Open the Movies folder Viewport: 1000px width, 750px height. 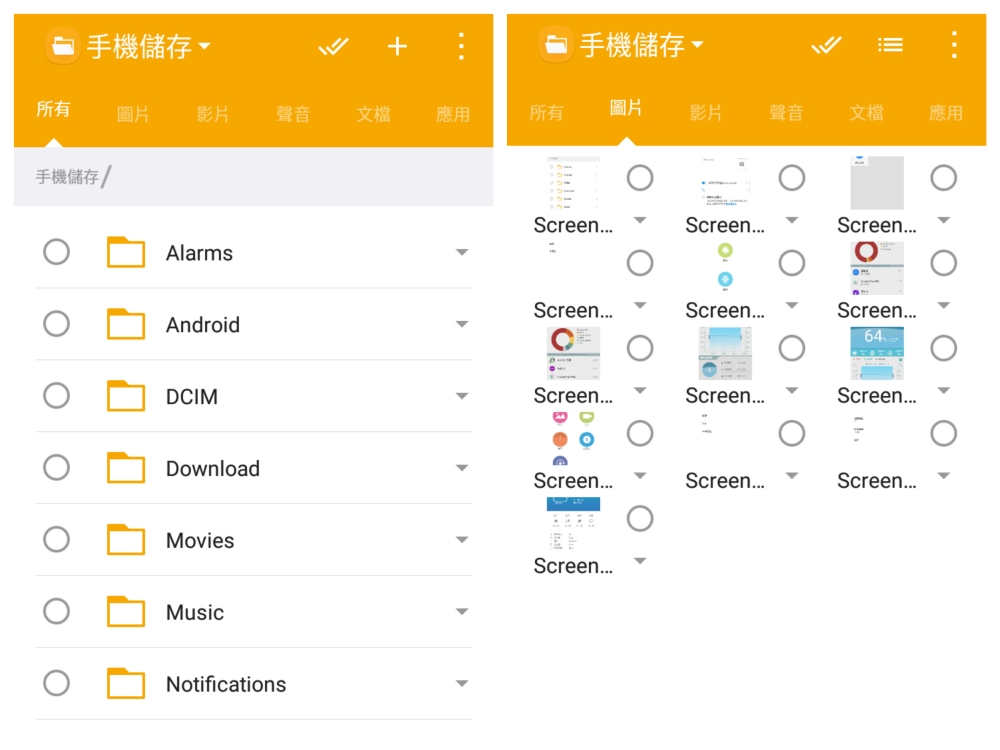click(x=200, y=541)
